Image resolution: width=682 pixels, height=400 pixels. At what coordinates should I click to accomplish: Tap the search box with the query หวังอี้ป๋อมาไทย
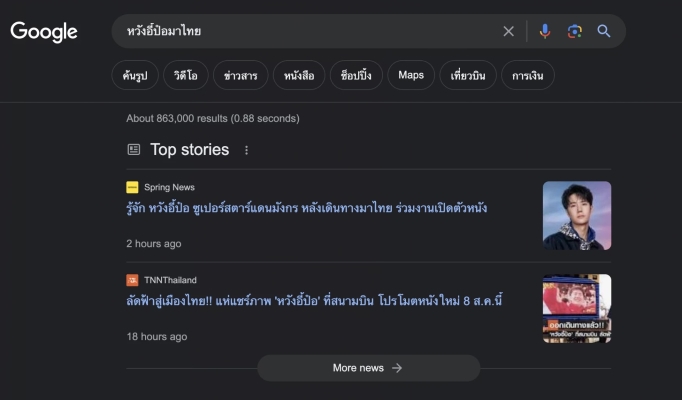point(300,31)
